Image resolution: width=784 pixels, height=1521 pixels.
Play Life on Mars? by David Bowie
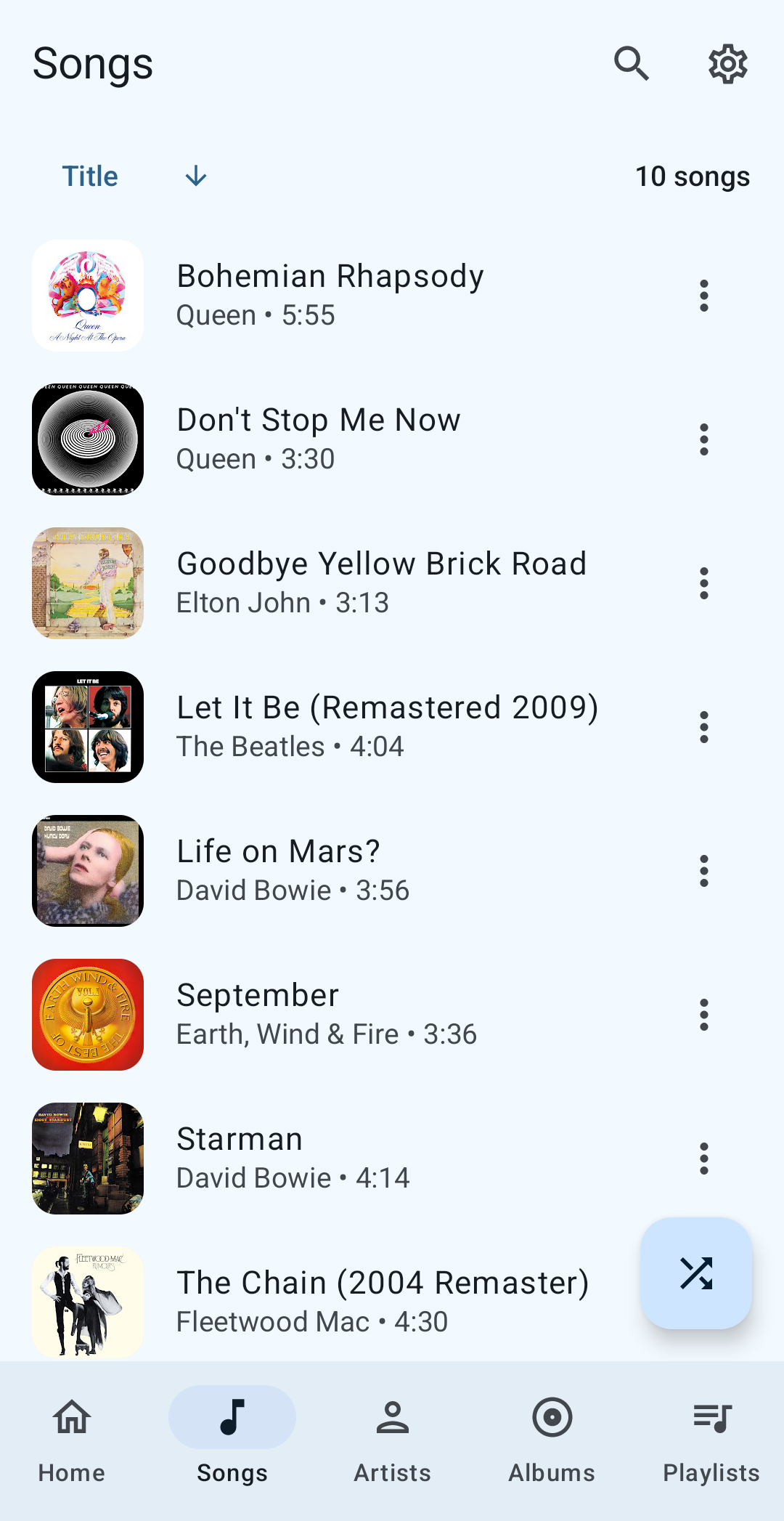coord(293,870)
